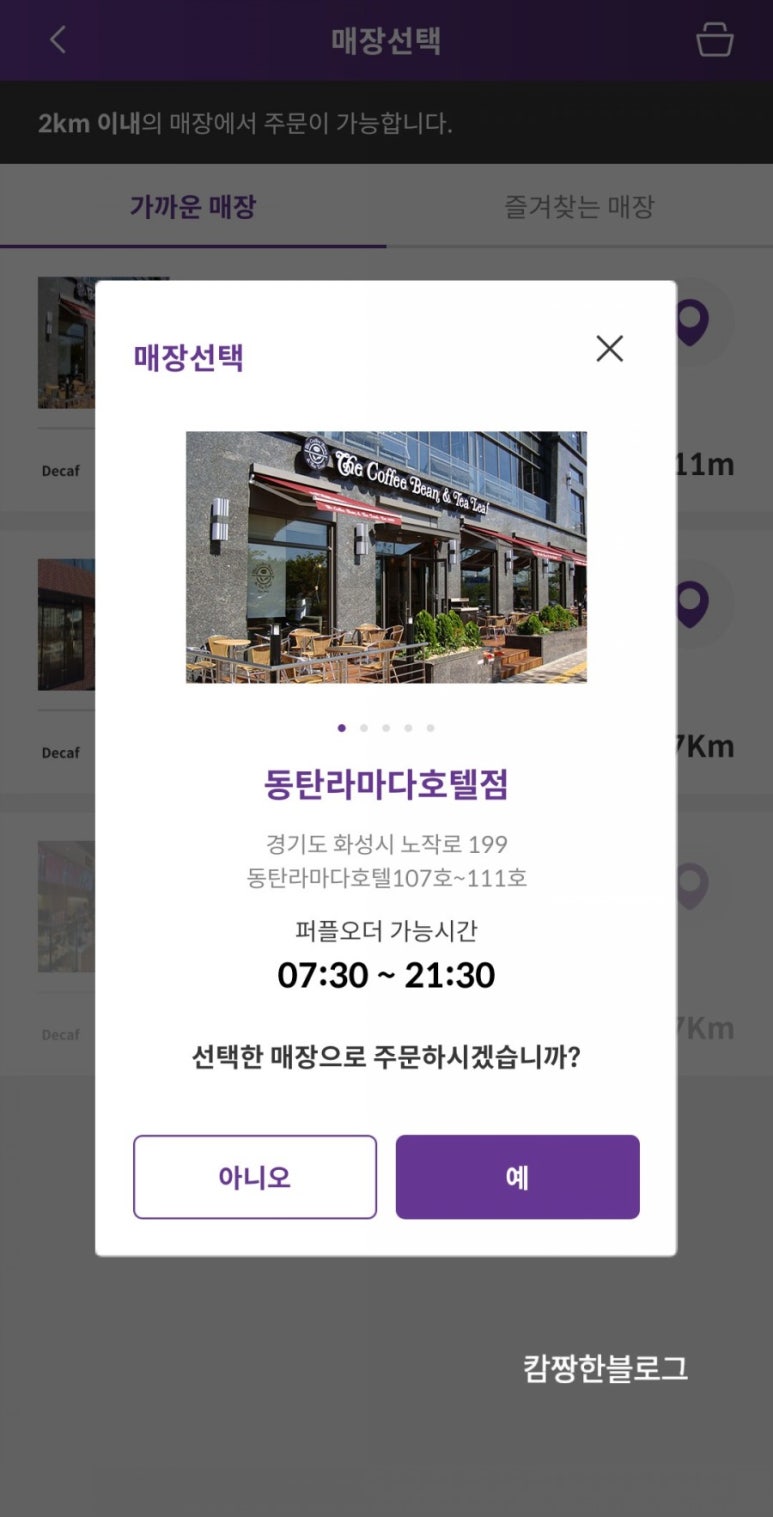Open the 동탄라마다호텔점 store photo
Image resolution: width=773 pixels, height=1517 pixels.
coord(386,557)
